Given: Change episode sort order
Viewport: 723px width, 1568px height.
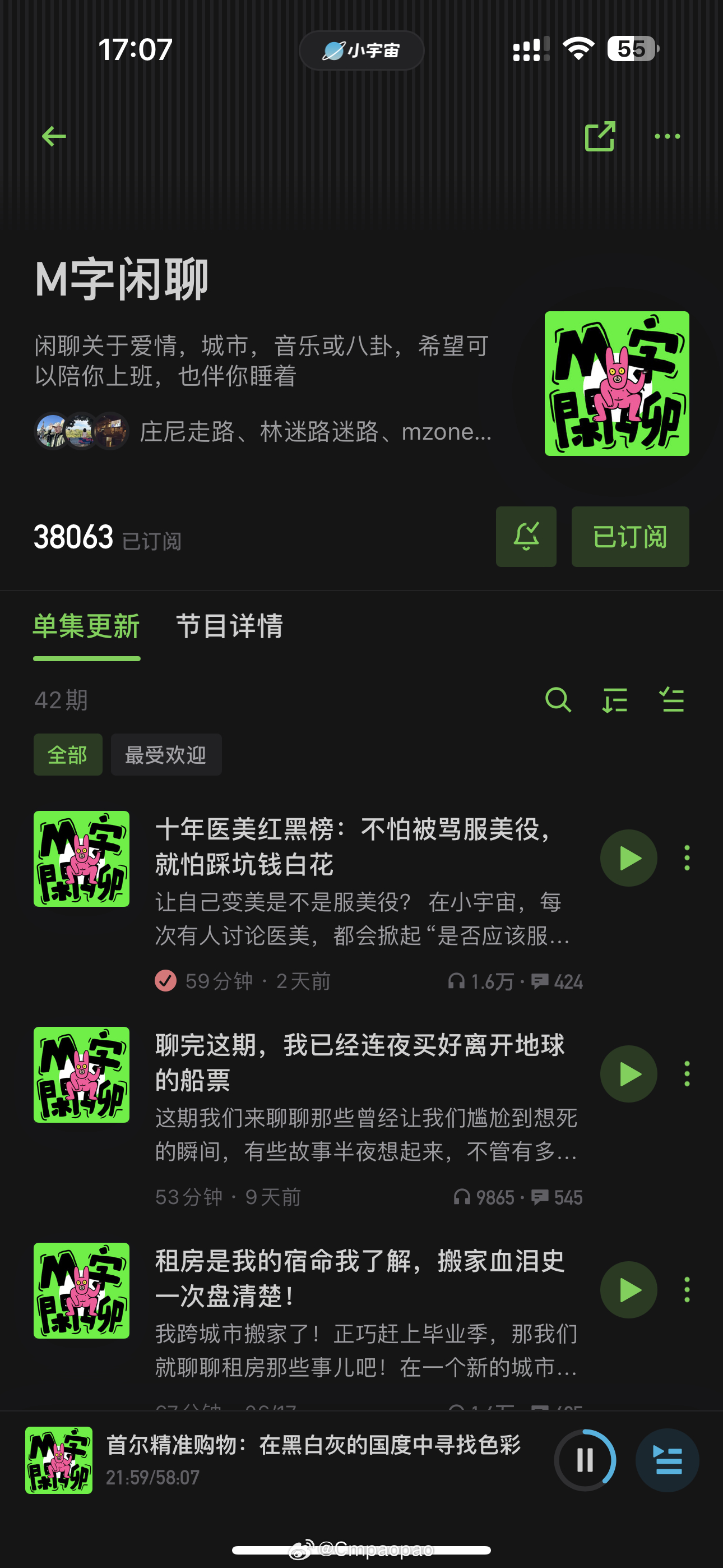Looking at the screenshot, I should click(x=615, y=700).
